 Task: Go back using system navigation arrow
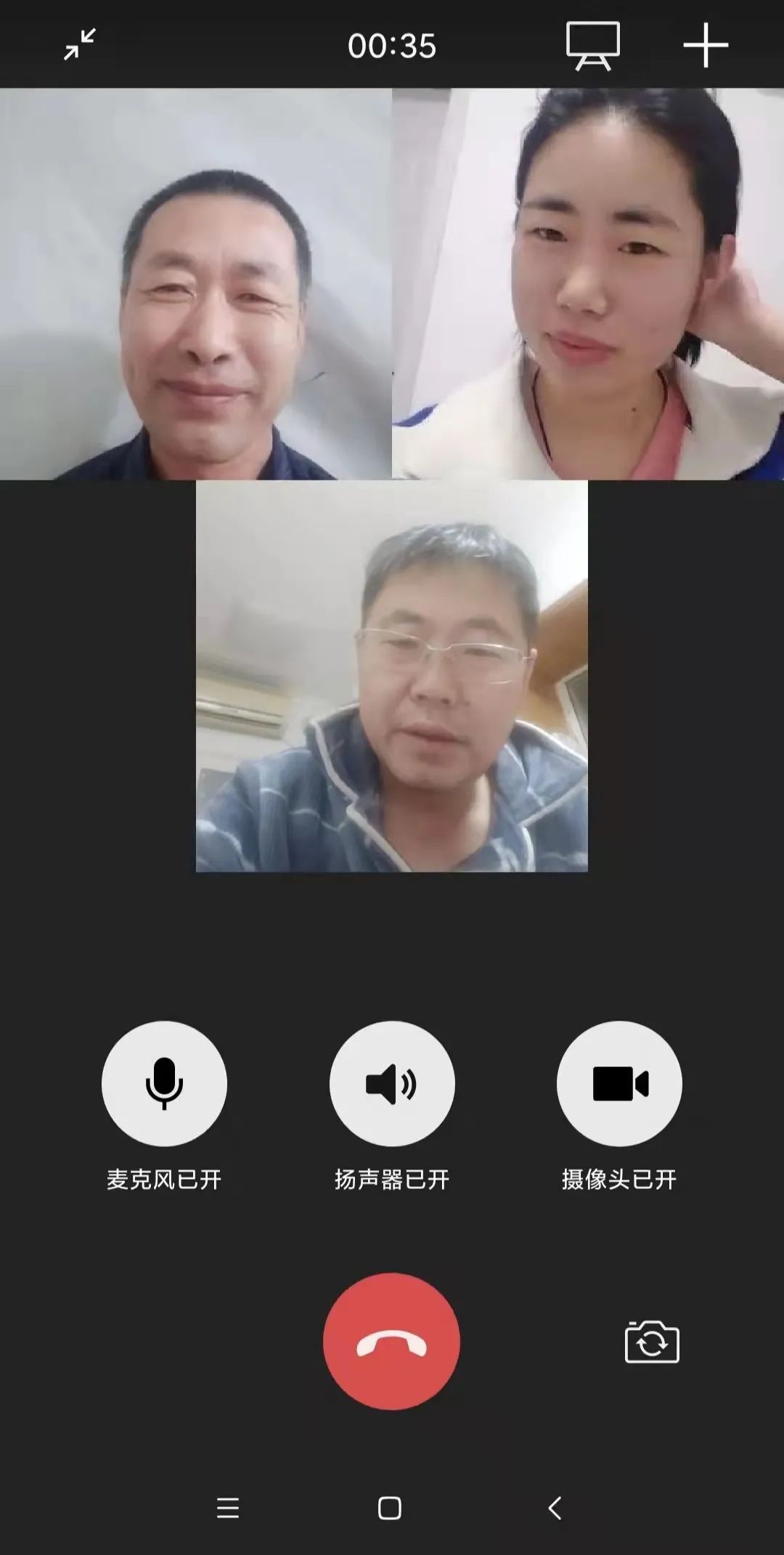pyautogui.click(x=555, y=1508)
